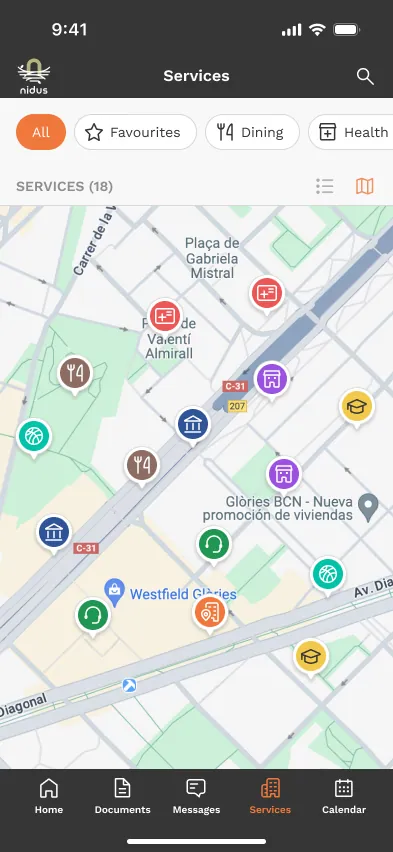Open the search icon in the header
The width and height of the screenshot is (393, 852).
[x=365, y=77]
